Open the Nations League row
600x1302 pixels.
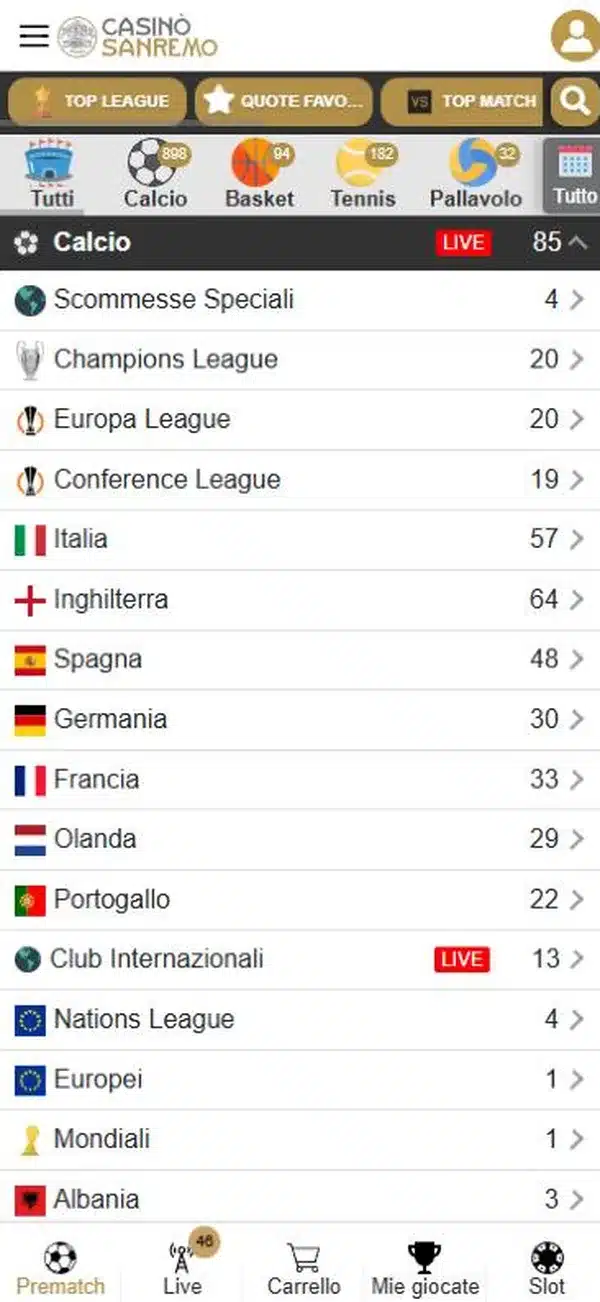pos(300,1020)
